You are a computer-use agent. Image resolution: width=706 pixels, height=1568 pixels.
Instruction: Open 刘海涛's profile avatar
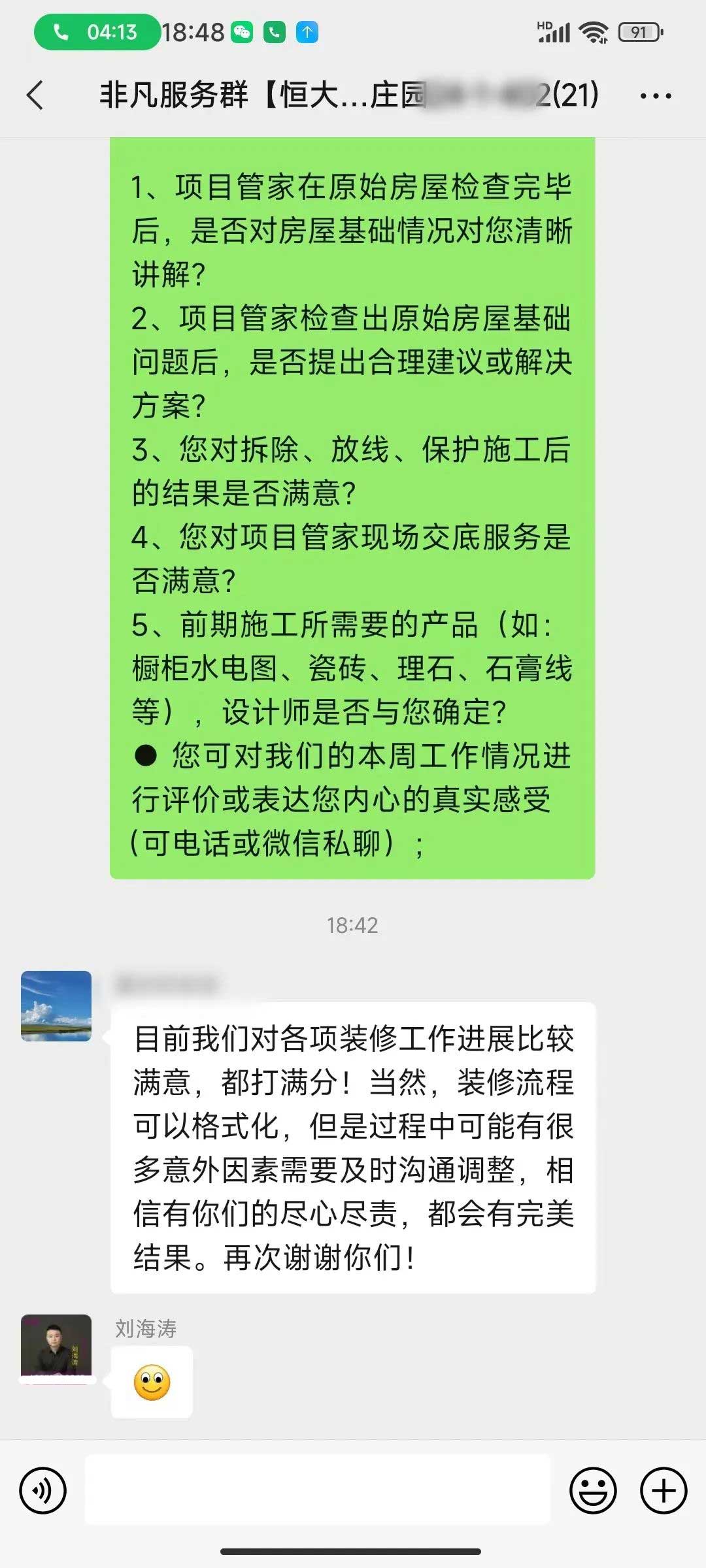click(x=56, y=1348)
